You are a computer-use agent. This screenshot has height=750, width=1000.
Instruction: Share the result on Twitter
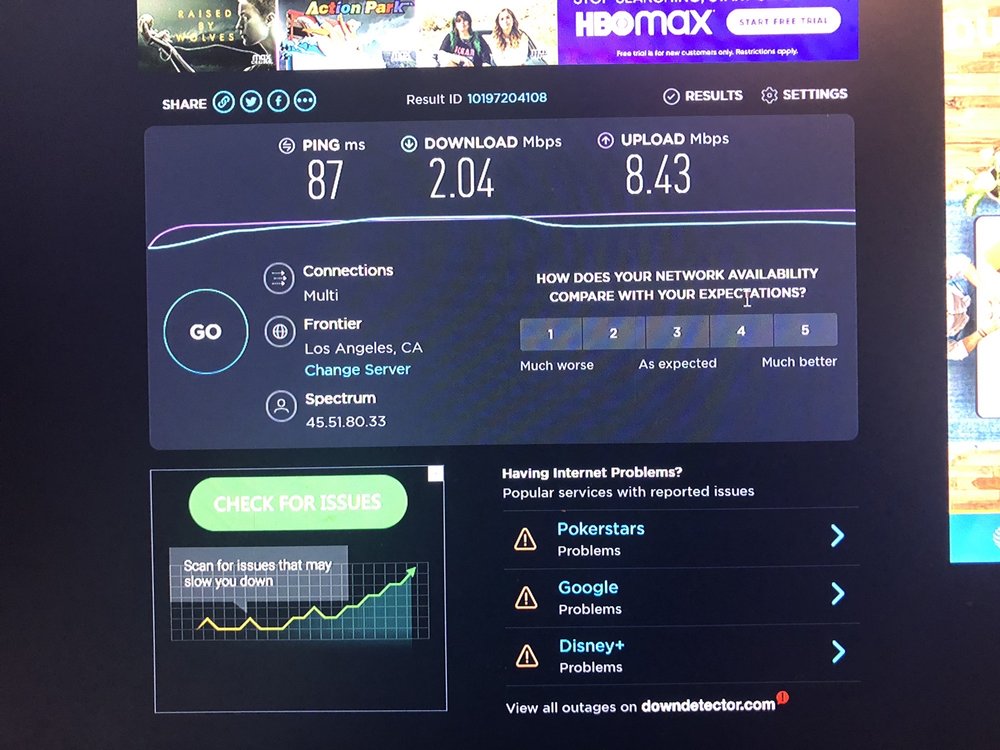[x=251, y=101]
